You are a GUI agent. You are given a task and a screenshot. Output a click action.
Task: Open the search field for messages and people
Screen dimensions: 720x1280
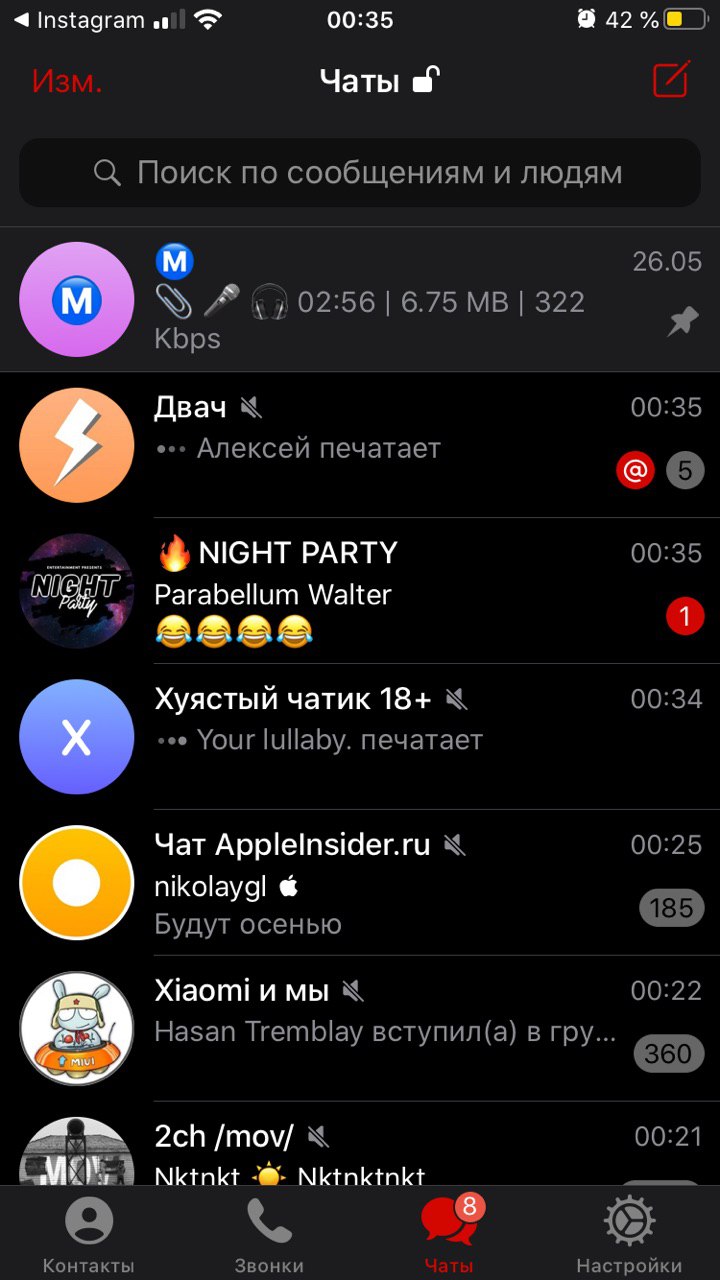(360, 173)
